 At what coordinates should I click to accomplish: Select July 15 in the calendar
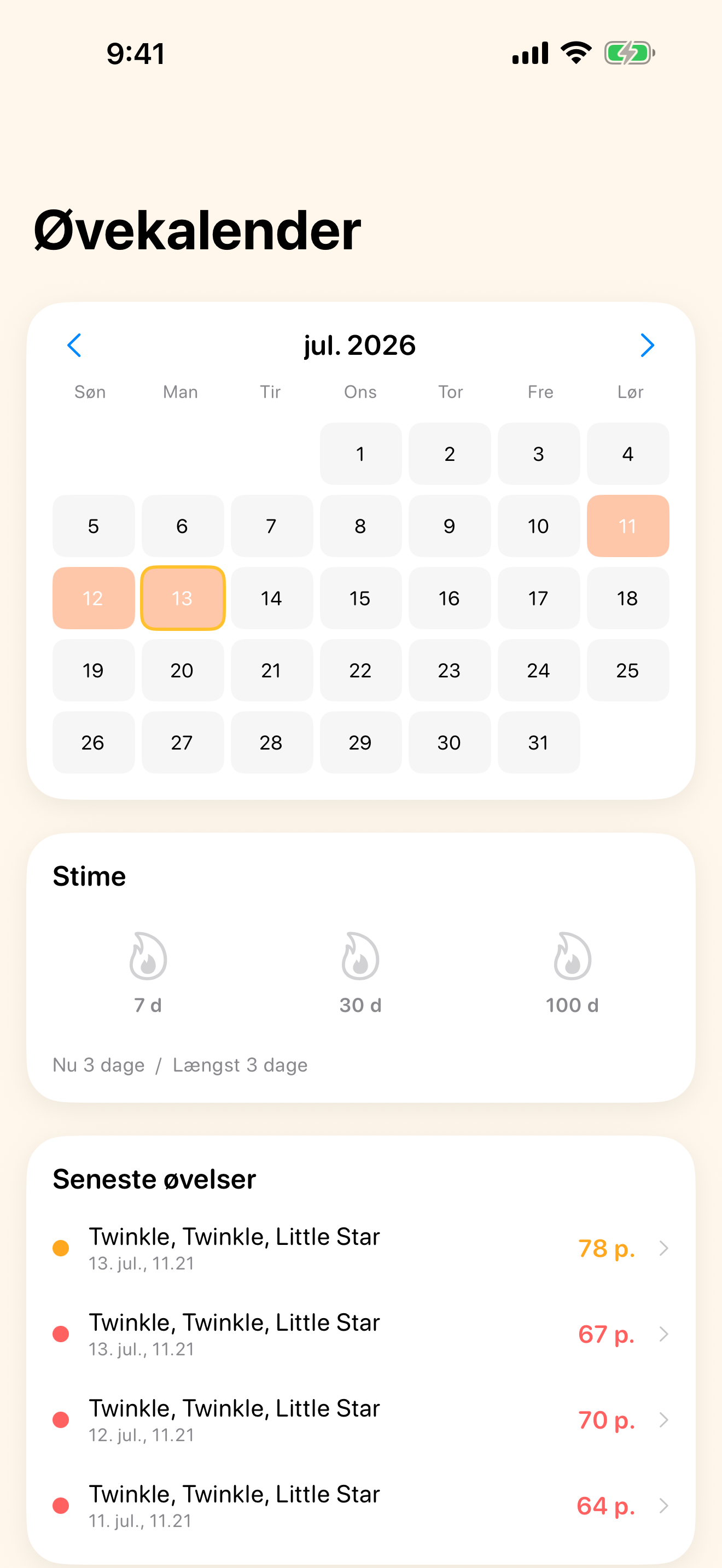pyautogui.click(x=360, y=598)
